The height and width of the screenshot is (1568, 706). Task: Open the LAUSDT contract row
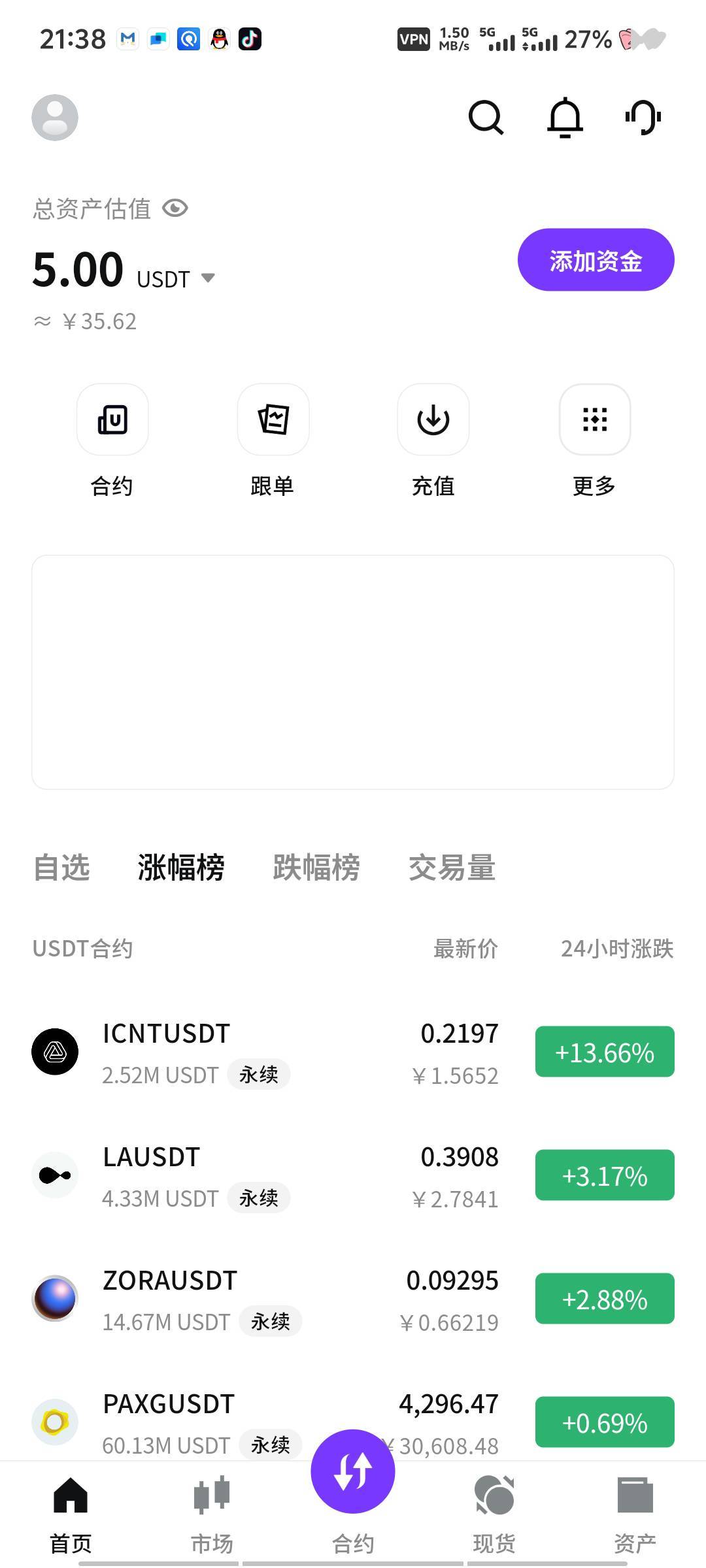261,1175
